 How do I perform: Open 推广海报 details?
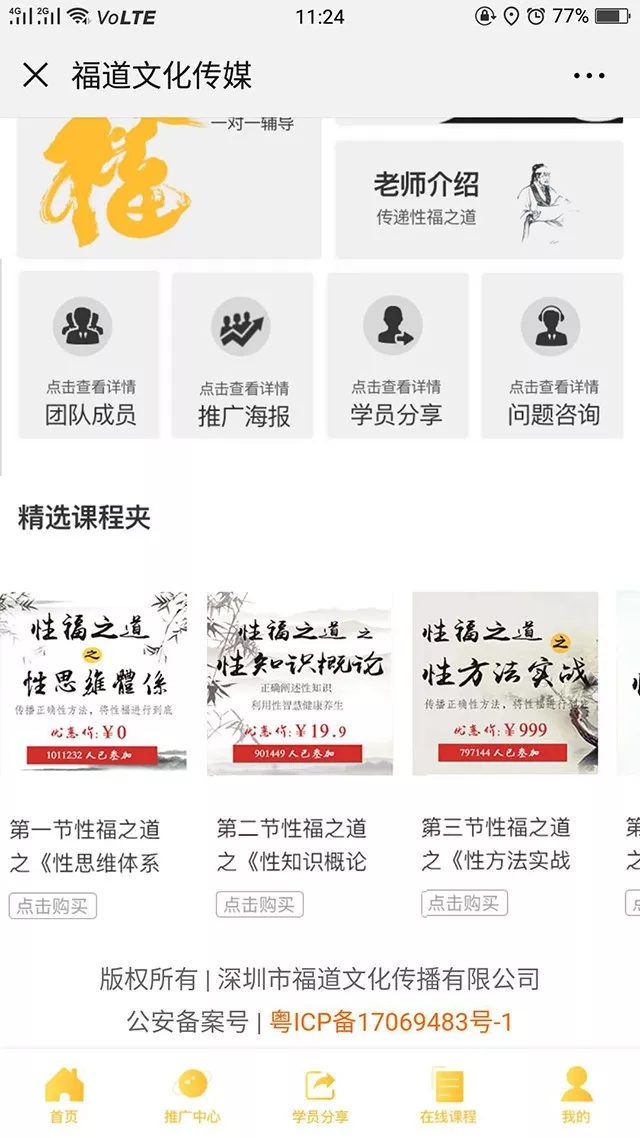pyautogui.click(x=243, y=355)
